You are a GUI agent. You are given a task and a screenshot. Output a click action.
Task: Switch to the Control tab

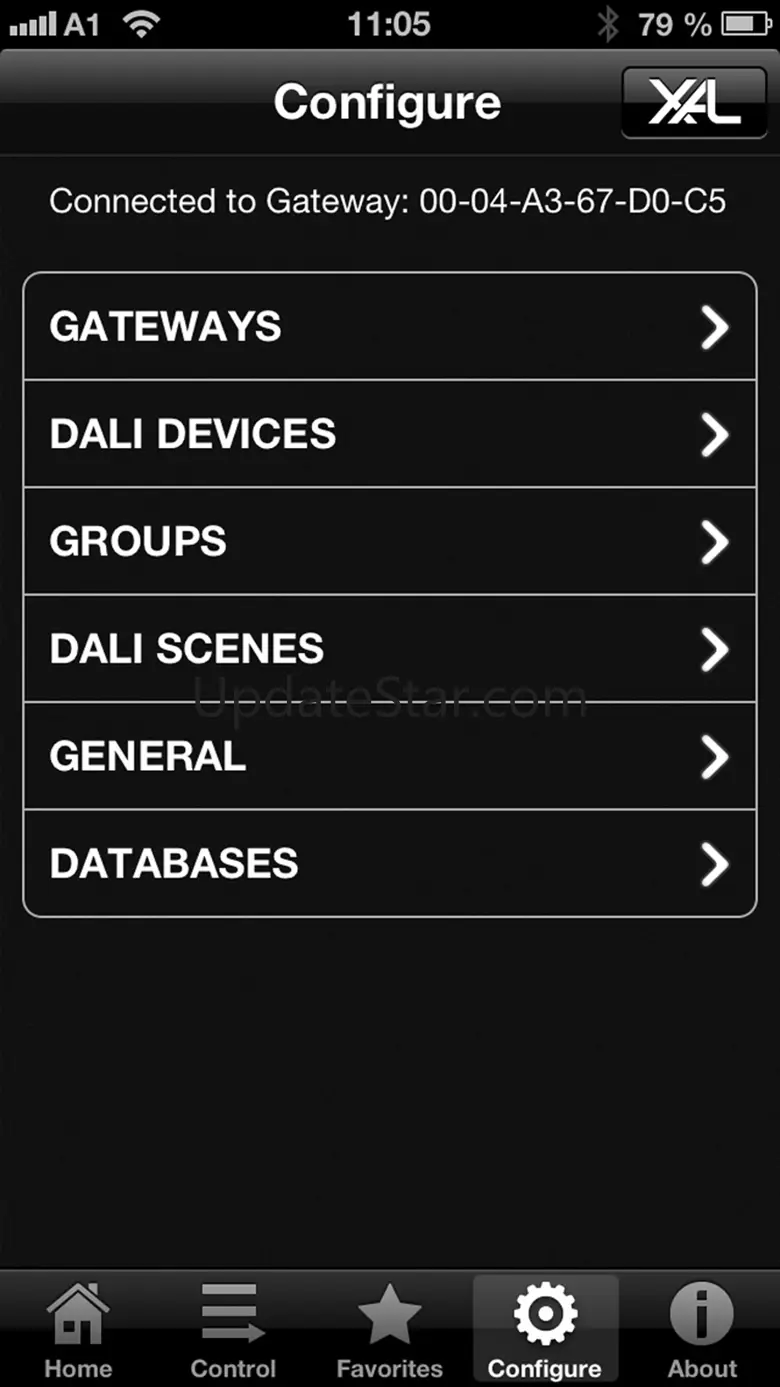pos(234,1330)
